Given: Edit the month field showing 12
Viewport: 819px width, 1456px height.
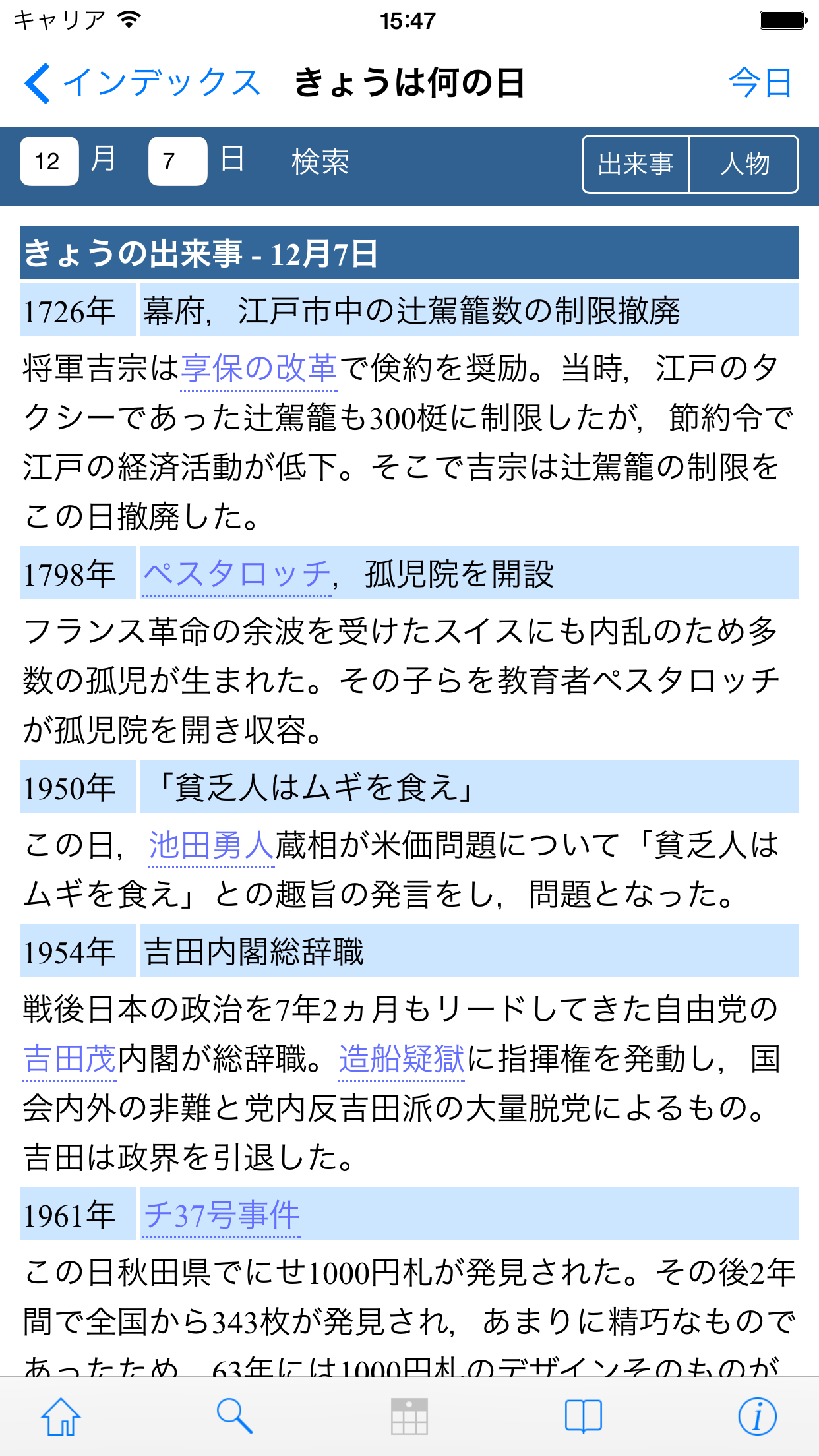Looking at the screenshot, I should click(49, 161).
